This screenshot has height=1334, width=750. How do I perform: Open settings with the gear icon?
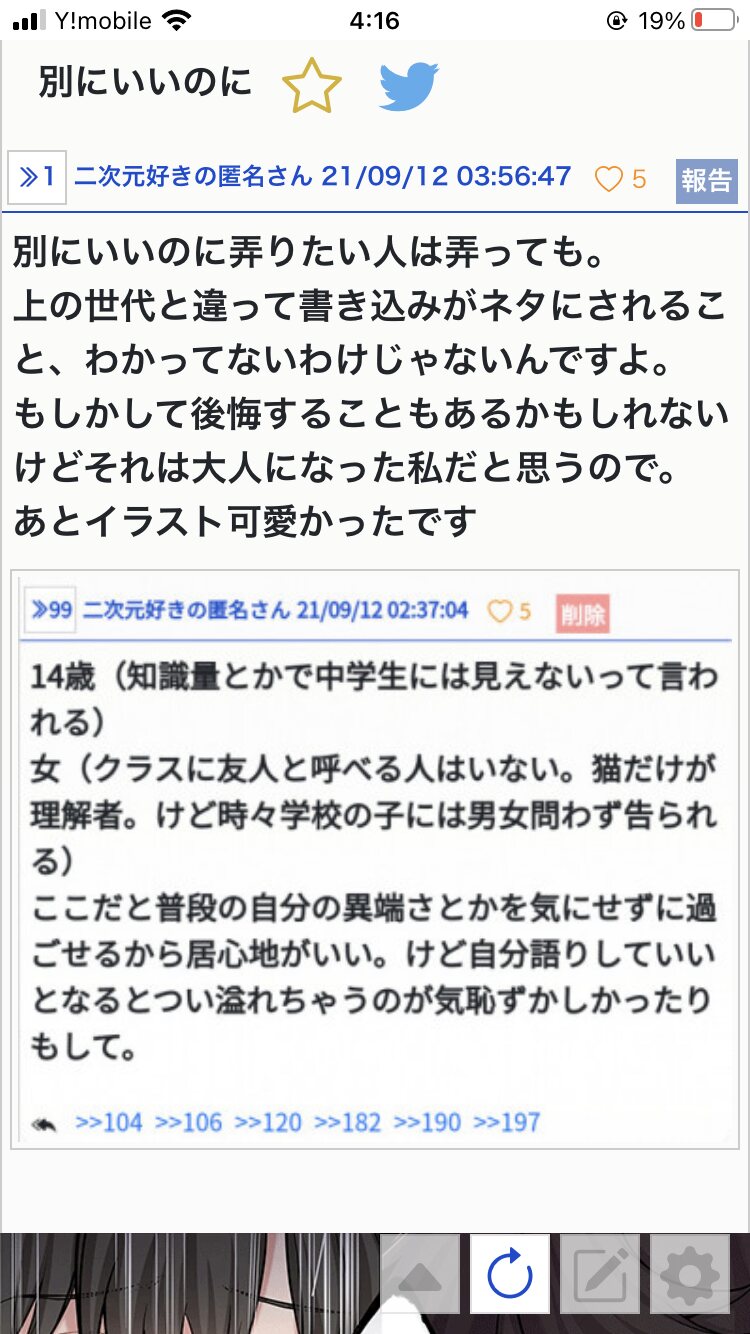pos(690,1274)
